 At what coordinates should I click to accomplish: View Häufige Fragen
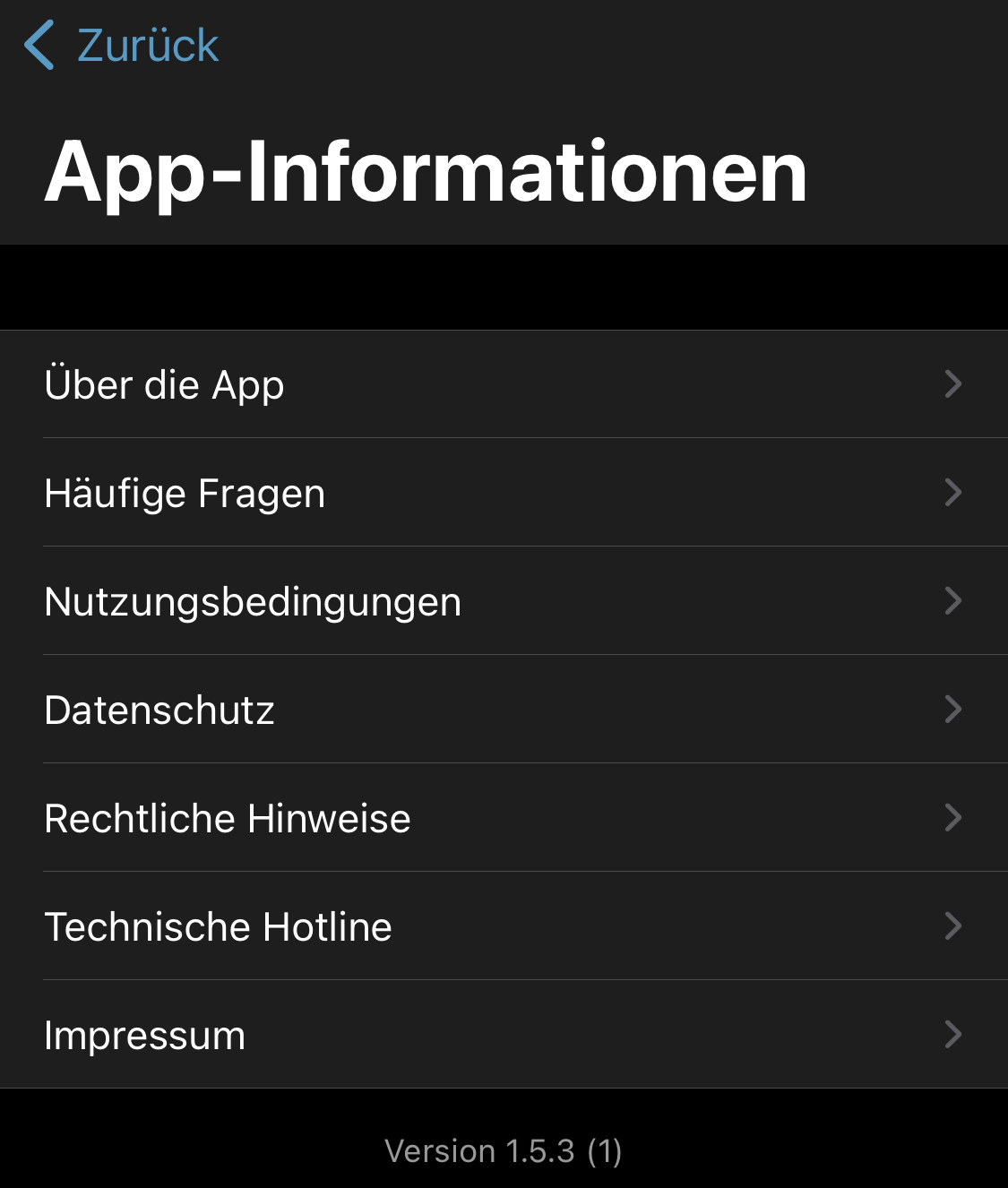point(504,493)
